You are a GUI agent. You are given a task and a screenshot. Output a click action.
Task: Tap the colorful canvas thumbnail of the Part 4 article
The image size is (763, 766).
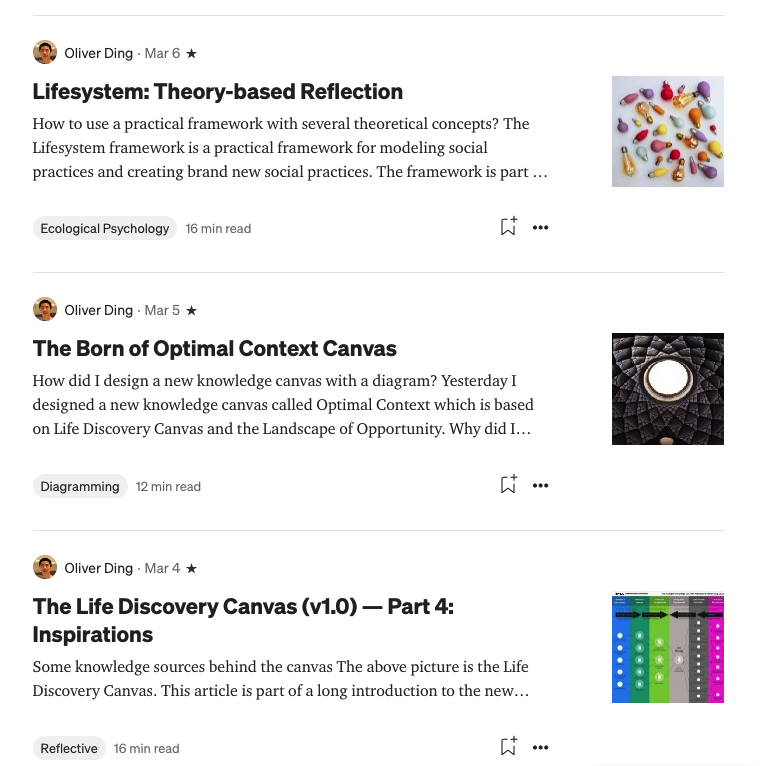point(667,647)
